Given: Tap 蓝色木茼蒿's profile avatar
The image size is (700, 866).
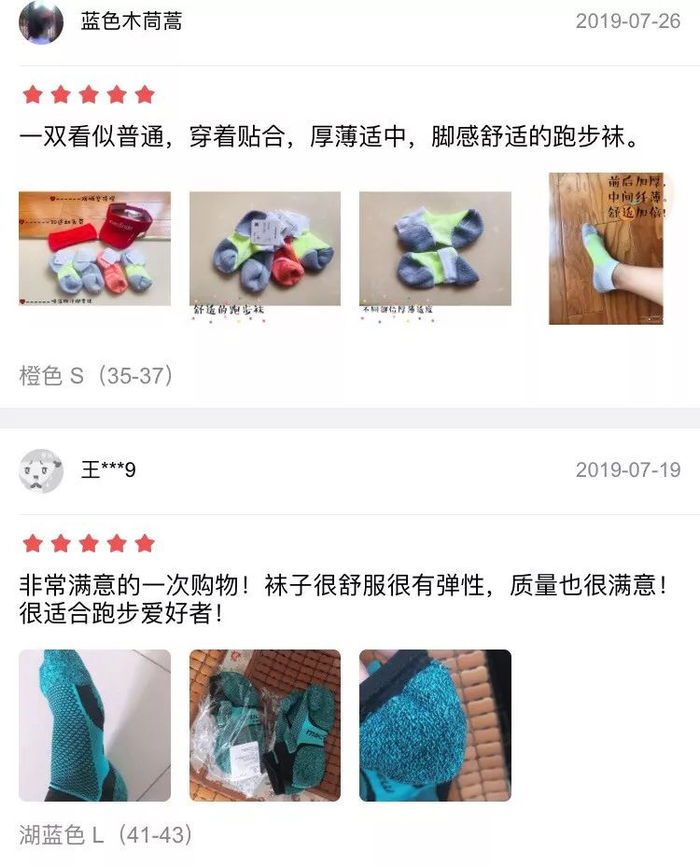Looking at the screenshot, I should 41,21.
